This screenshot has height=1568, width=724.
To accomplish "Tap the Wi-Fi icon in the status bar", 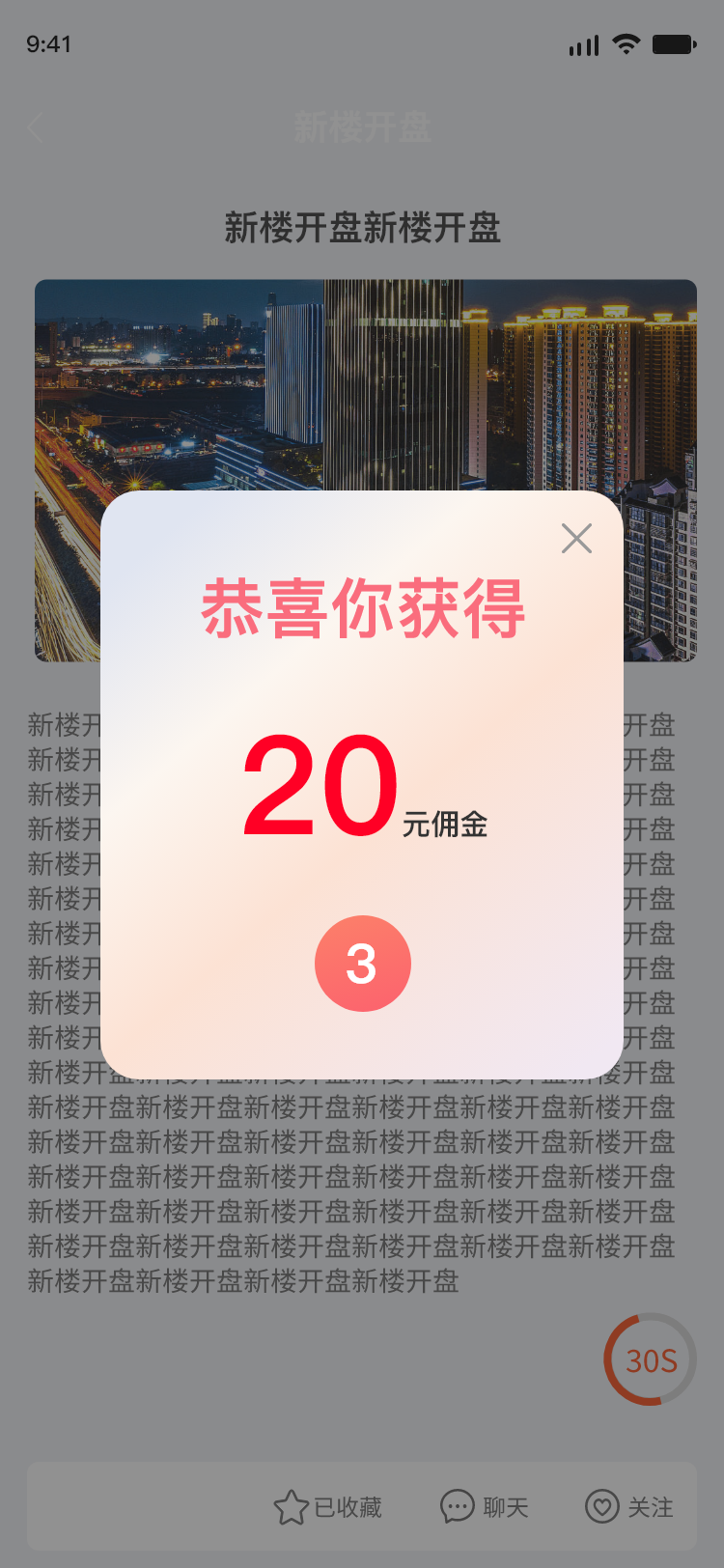I will [625, 43].
